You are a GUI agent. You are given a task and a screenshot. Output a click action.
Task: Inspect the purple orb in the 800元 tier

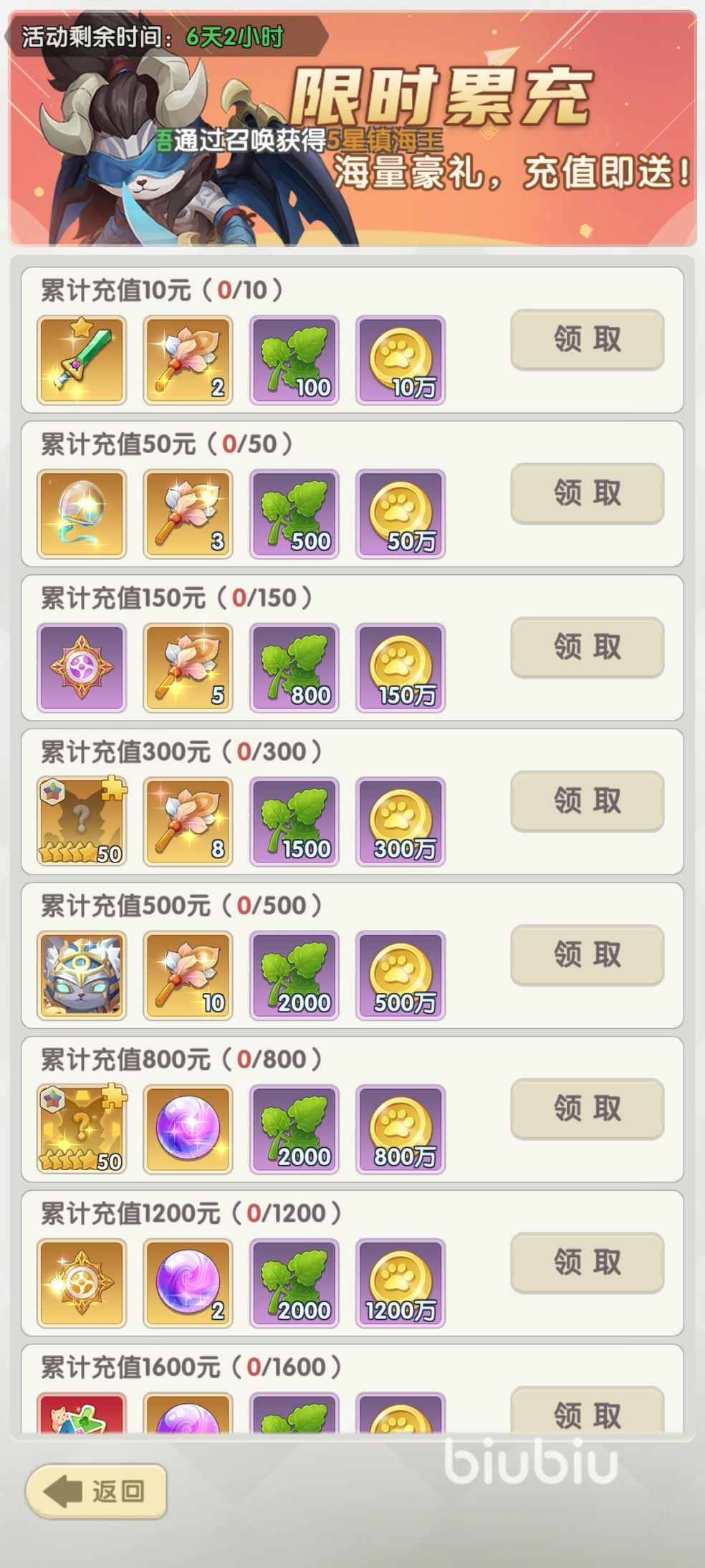188,1129
